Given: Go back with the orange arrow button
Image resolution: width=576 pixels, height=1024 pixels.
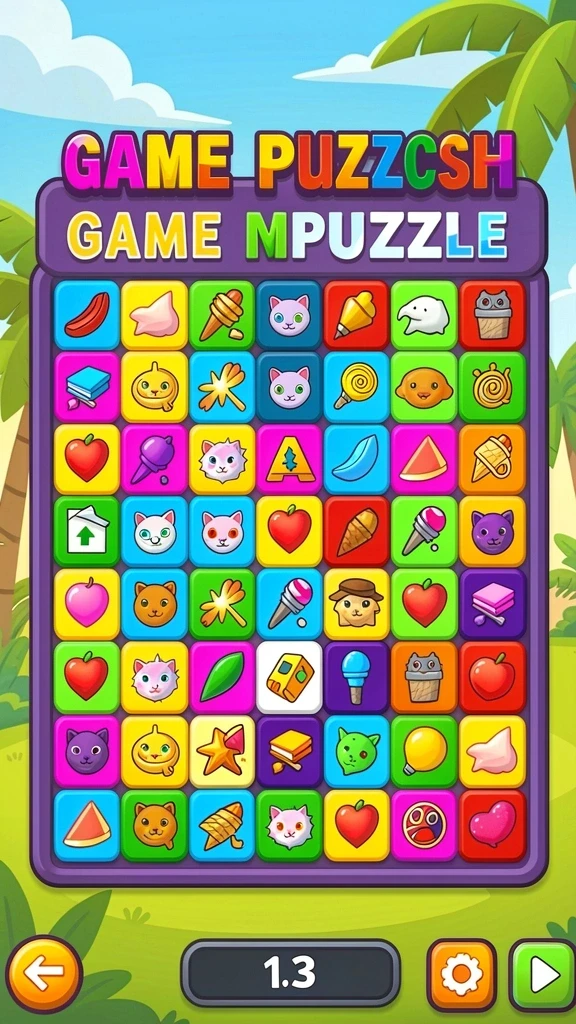Looking at the screenshot, I should (44, 974).
